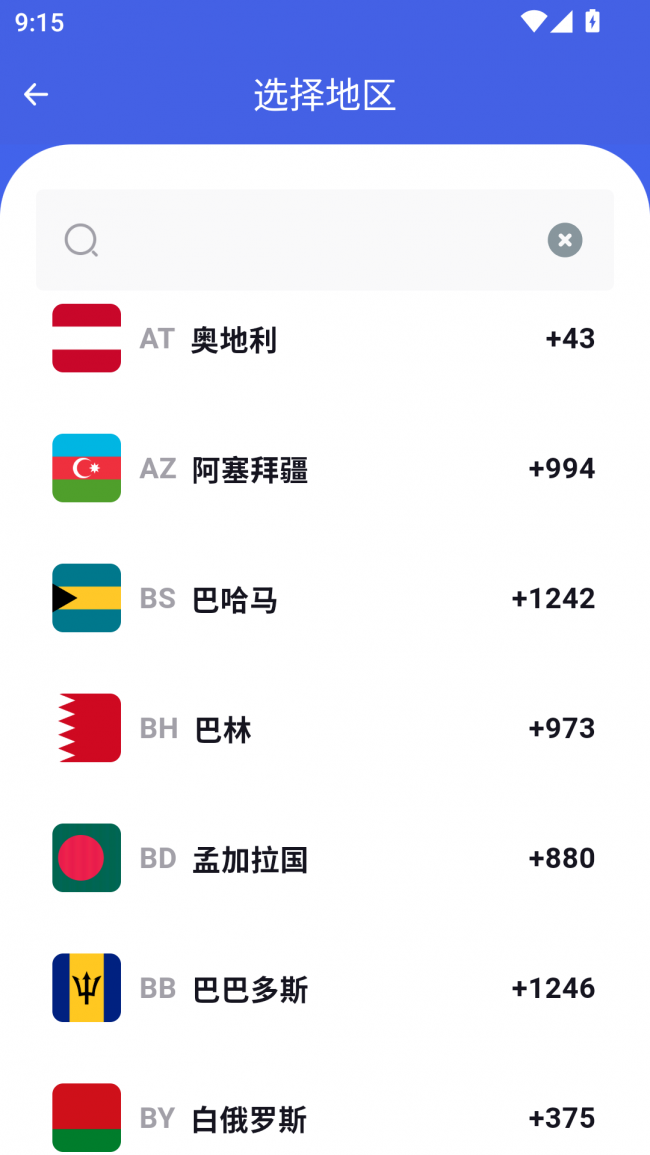Tap the 巴巴多斯 +1246 entry
Viewport: 650px width, 1155px height.
click(324, 989)
